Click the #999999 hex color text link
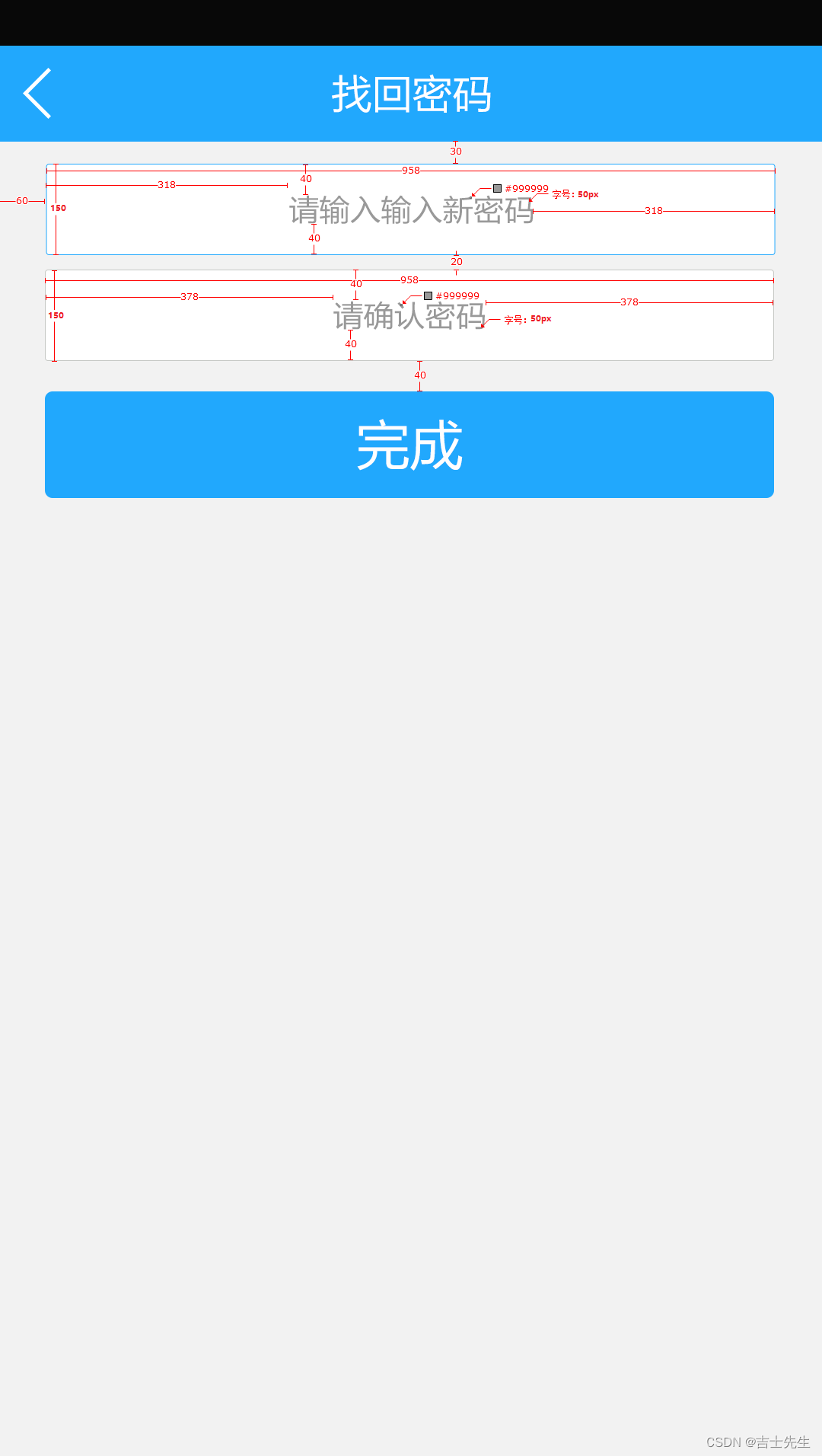 [x=528, y=188]
